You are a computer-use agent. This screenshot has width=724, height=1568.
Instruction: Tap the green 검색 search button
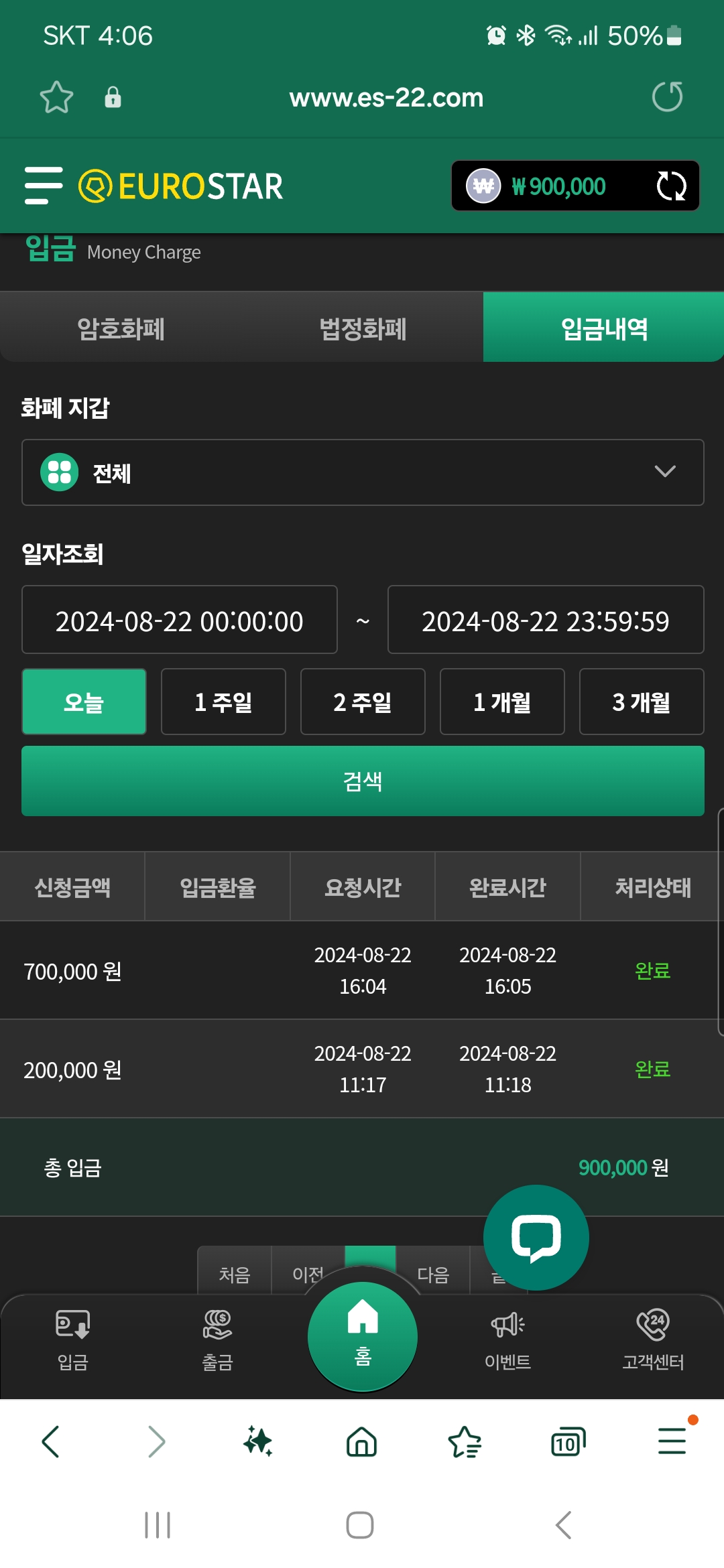(363, 781)
